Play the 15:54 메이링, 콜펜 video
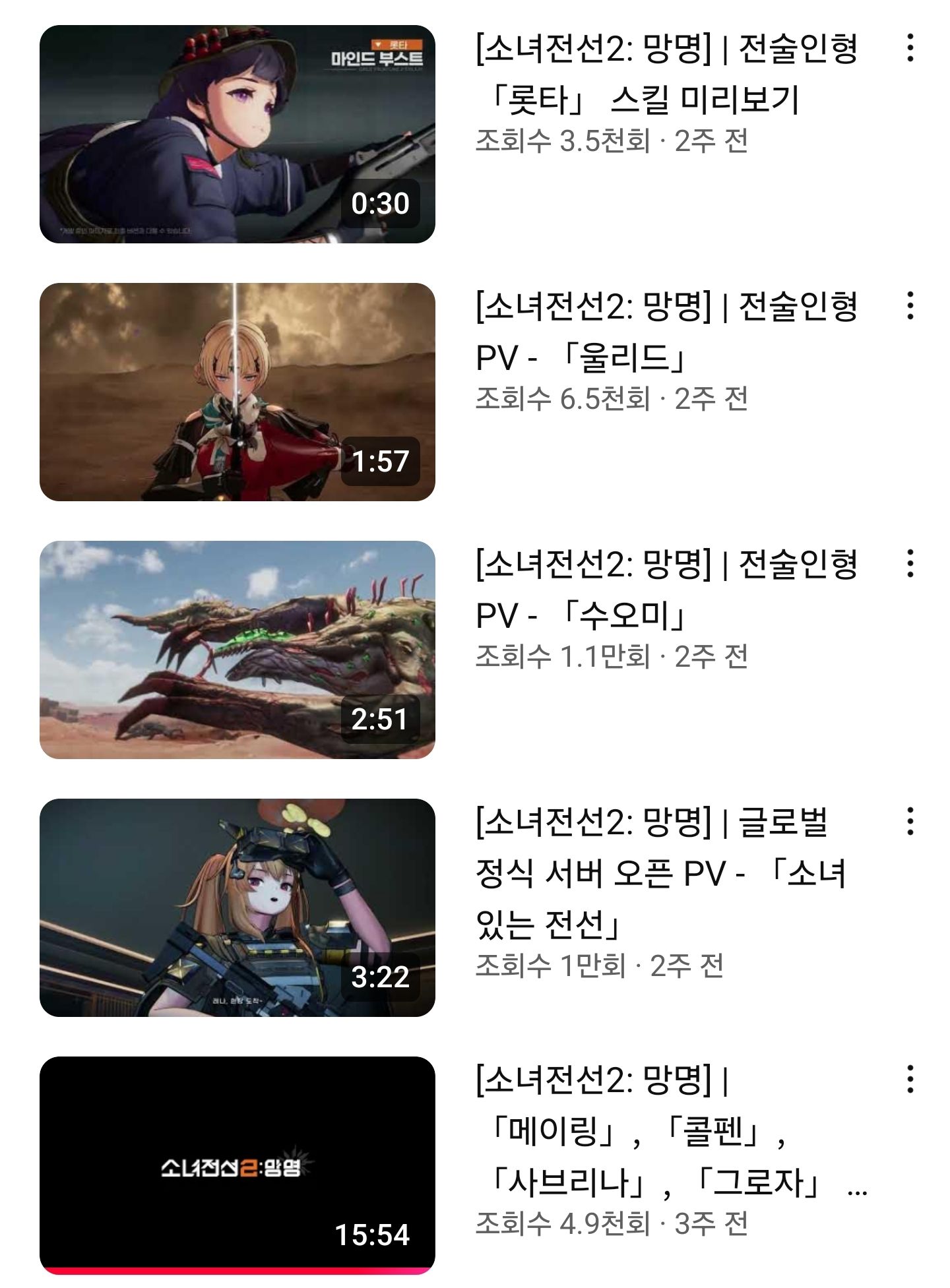The height and width of the screenshot is (1288, 950). coord(237,1165)
